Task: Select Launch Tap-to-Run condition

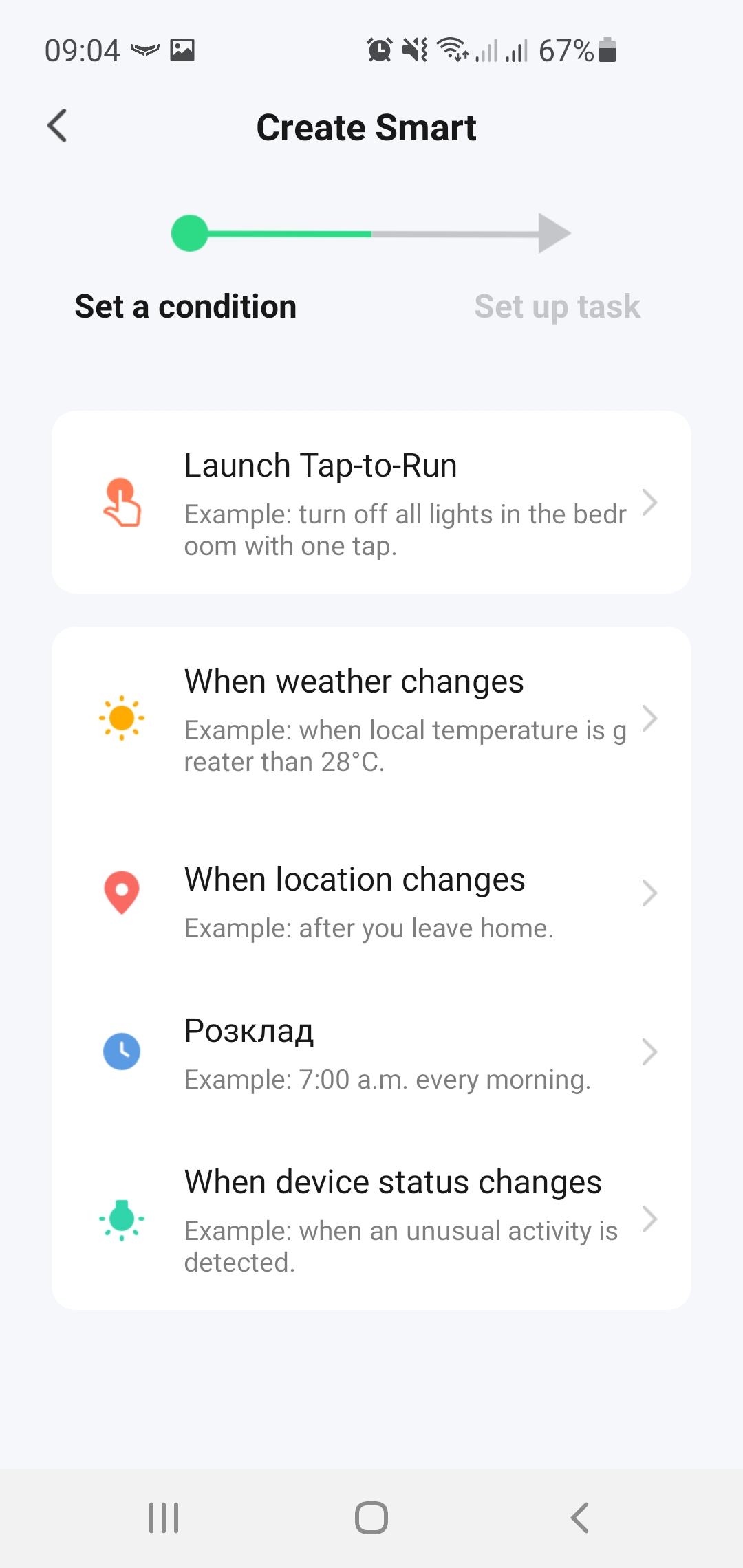Action: (x=371, y=503)
